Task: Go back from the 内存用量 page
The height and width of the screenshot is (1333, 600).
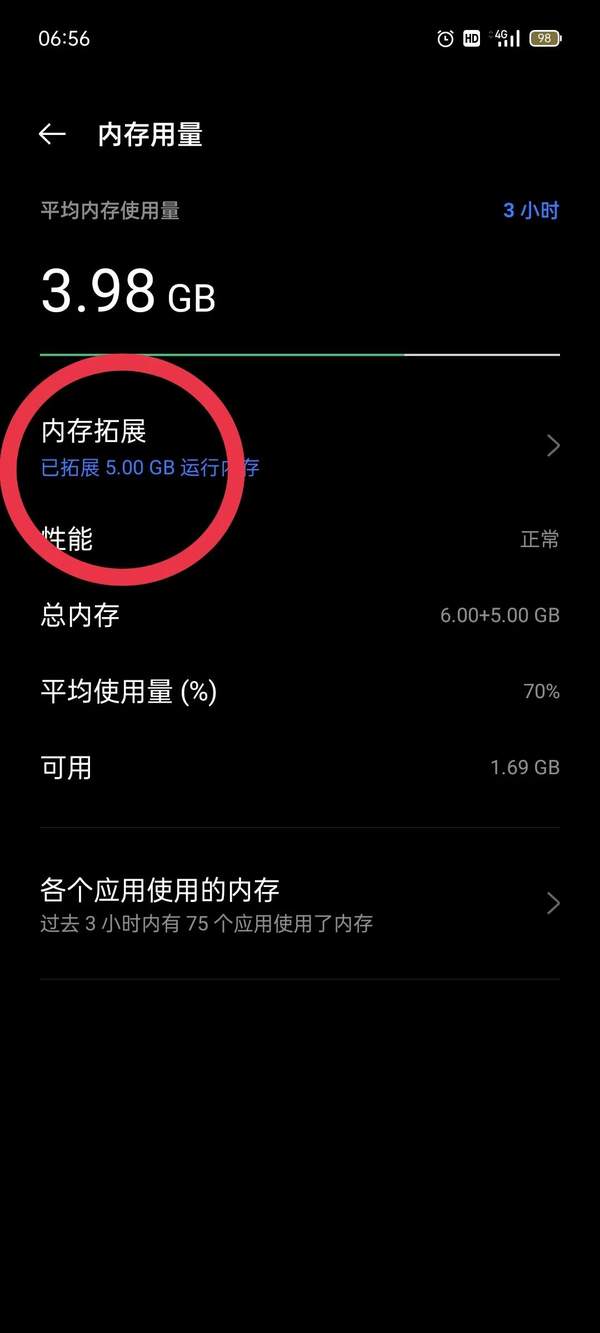Action: tap(52, 134)
